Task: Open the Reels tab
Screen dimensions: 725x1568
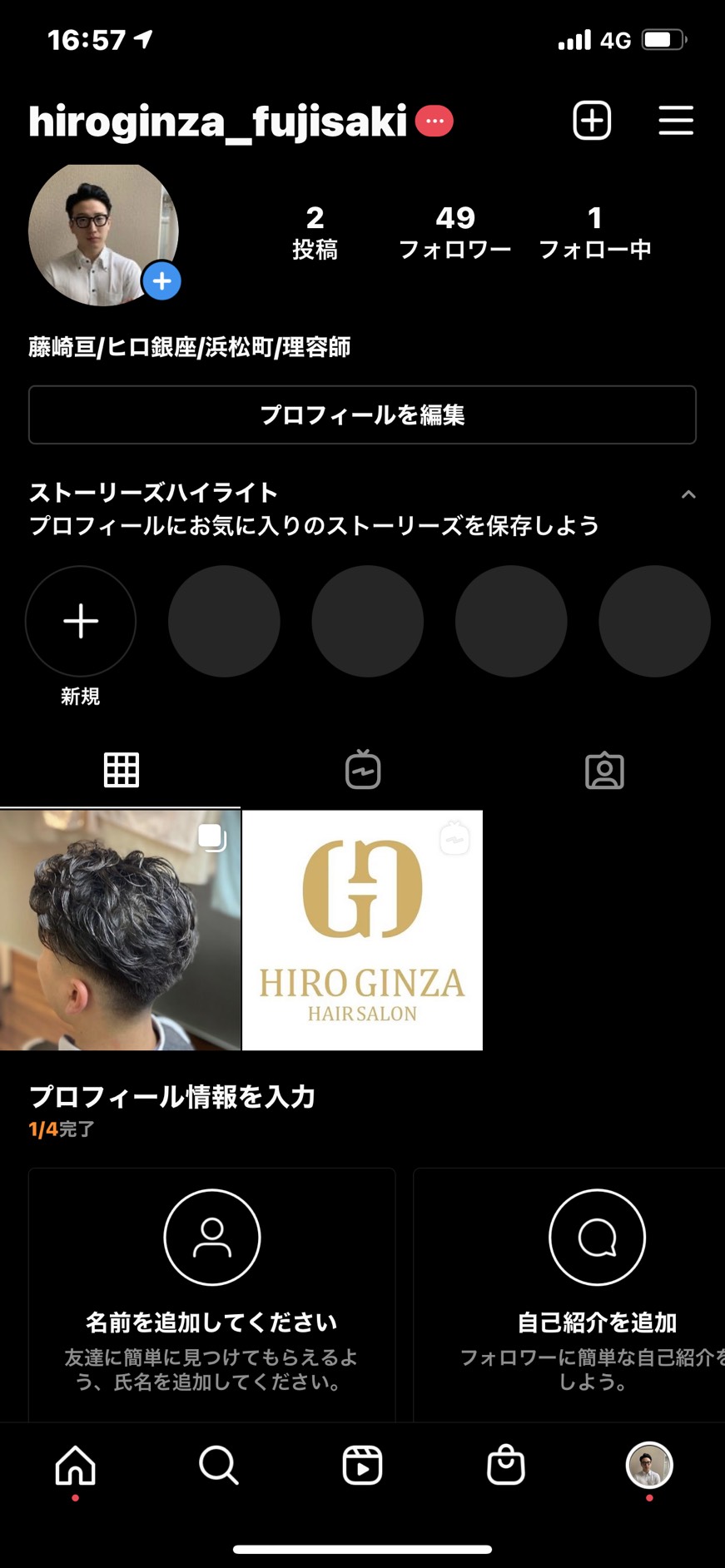Action: pyautogui.click(x=362, y=1466)
